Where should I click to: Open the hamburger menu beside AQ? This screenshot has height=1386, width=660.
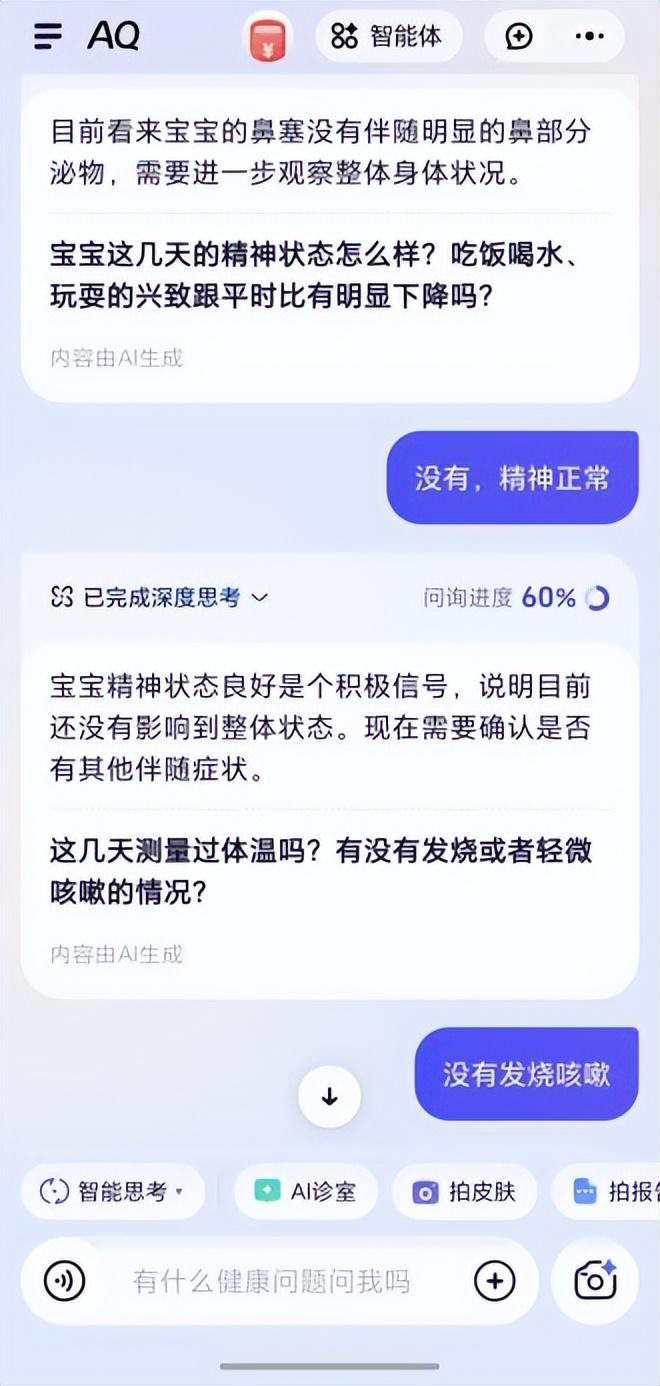(47, 36)
